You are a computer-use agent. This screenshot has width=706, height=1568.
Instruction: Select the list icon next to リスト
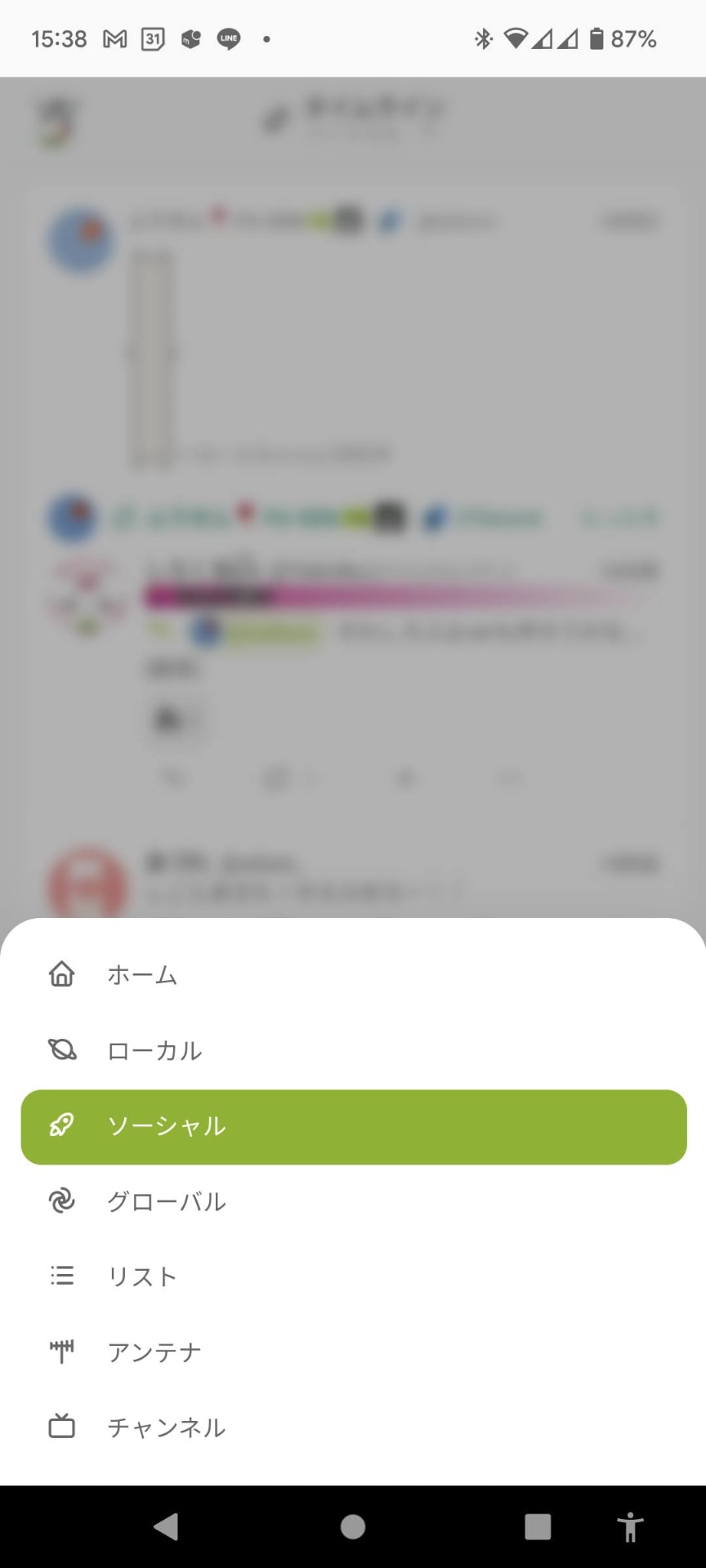pos(61,1276)
